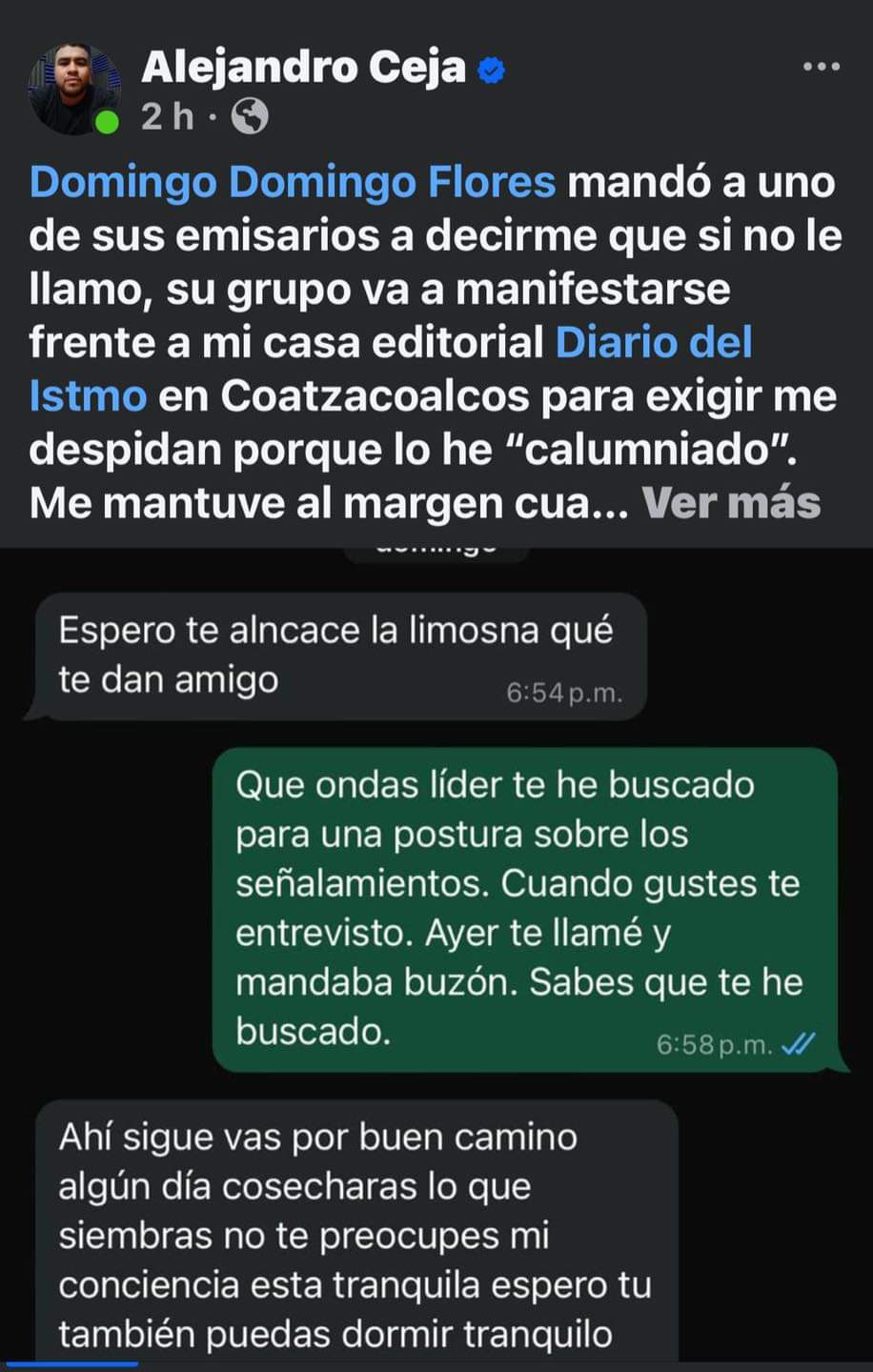Image resolution: width=873 pixels, height=1372 pixels.
Task: Visit Alejandro Ceja's profile via his name
Action: pos(304,68)
